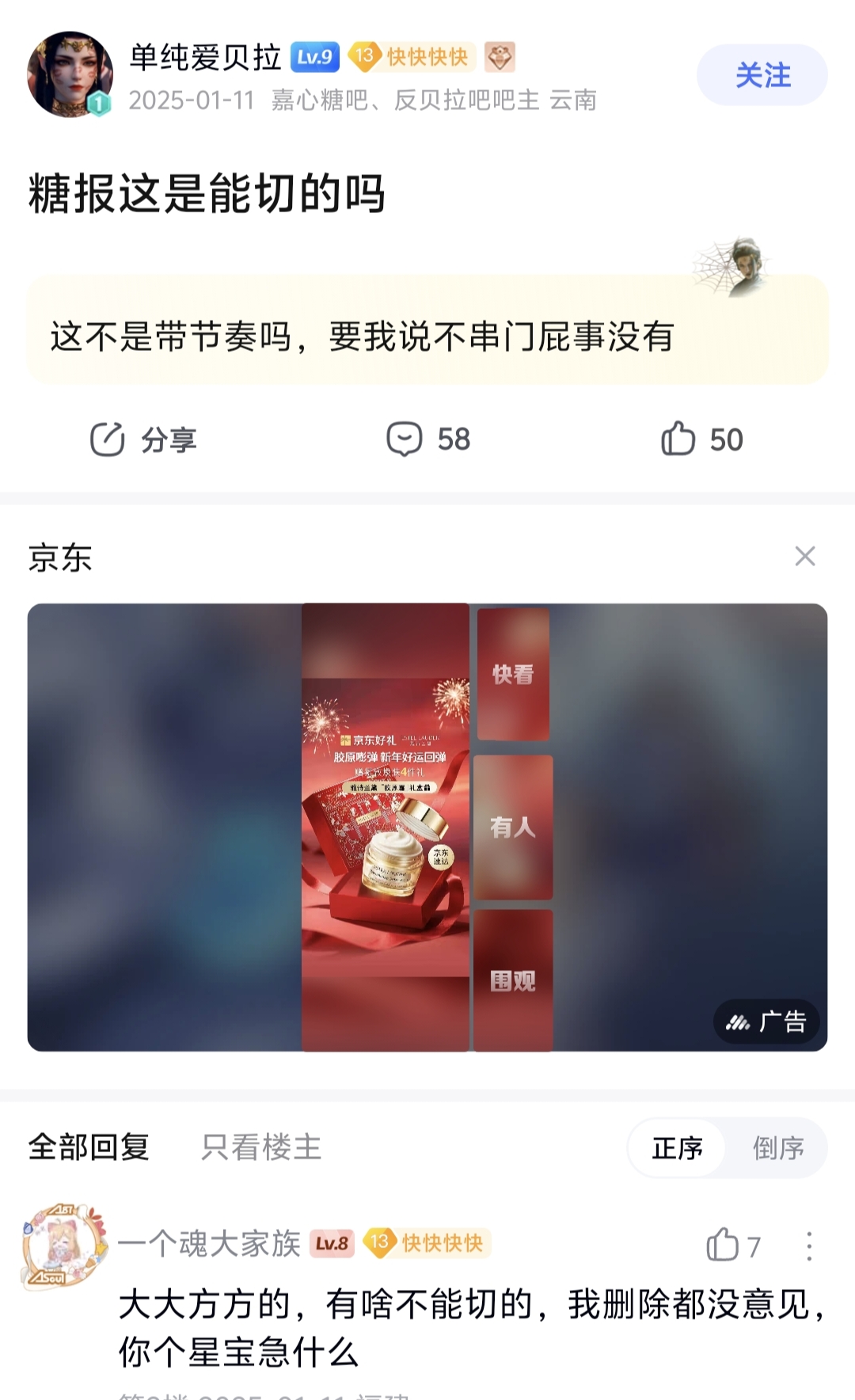Open 单纯爱贝拉's username profile link
Screen dimensions: 855x1400
[206, 57]
